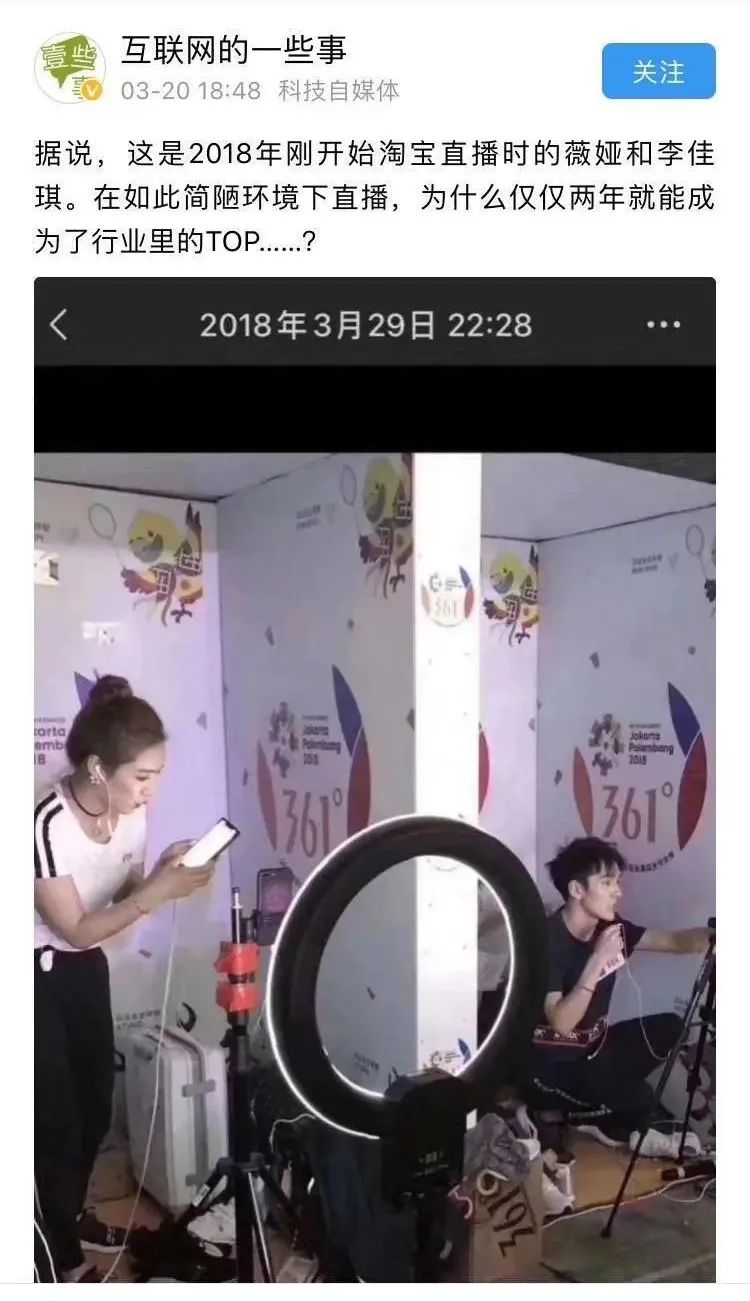Screen dimensions: 750x1301
Task: Open the profile avatar of 互联网的一些事
Action: click(x=70, y=68)
